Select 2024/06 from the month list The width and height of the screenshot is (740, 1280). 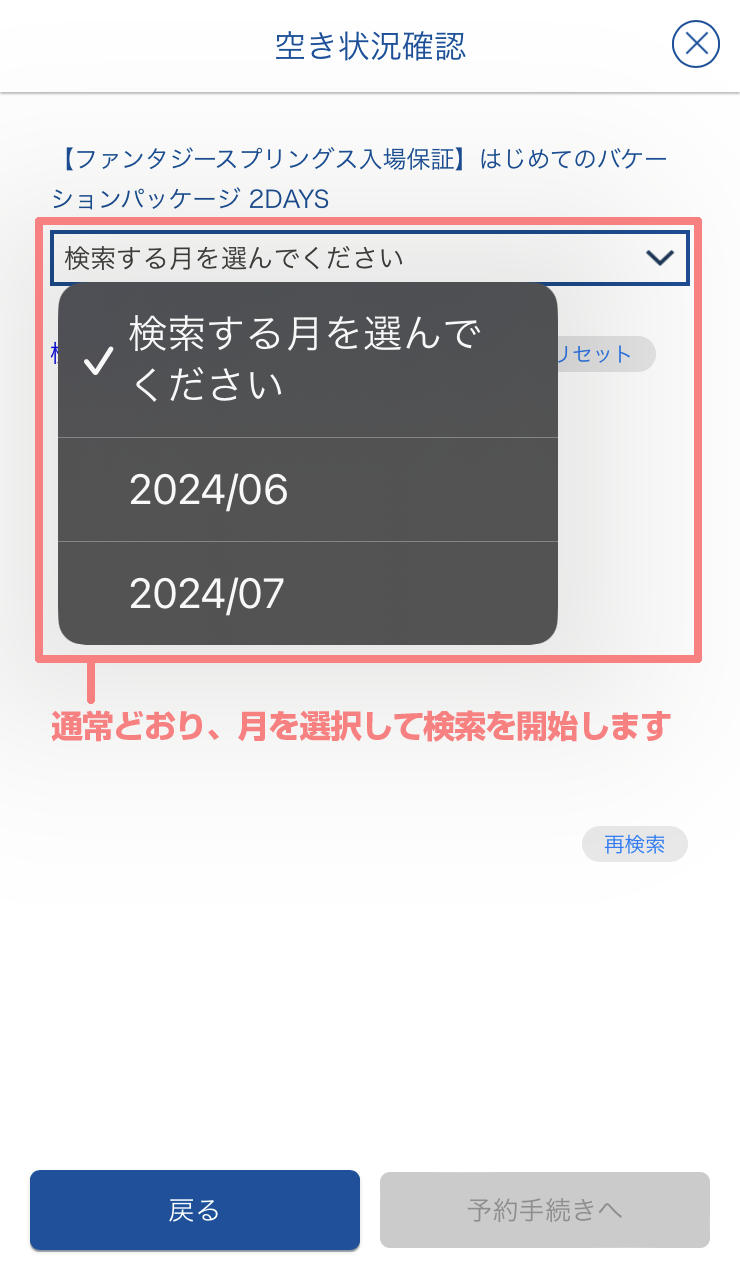(x=307, y=490)
